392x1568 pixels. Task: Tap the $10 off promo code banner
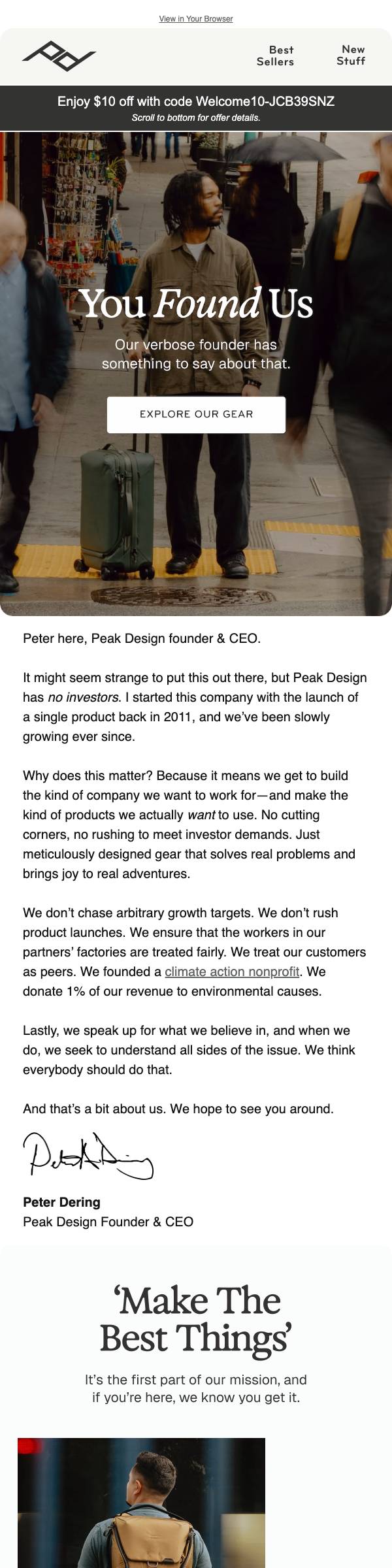(x=196, y=108)
